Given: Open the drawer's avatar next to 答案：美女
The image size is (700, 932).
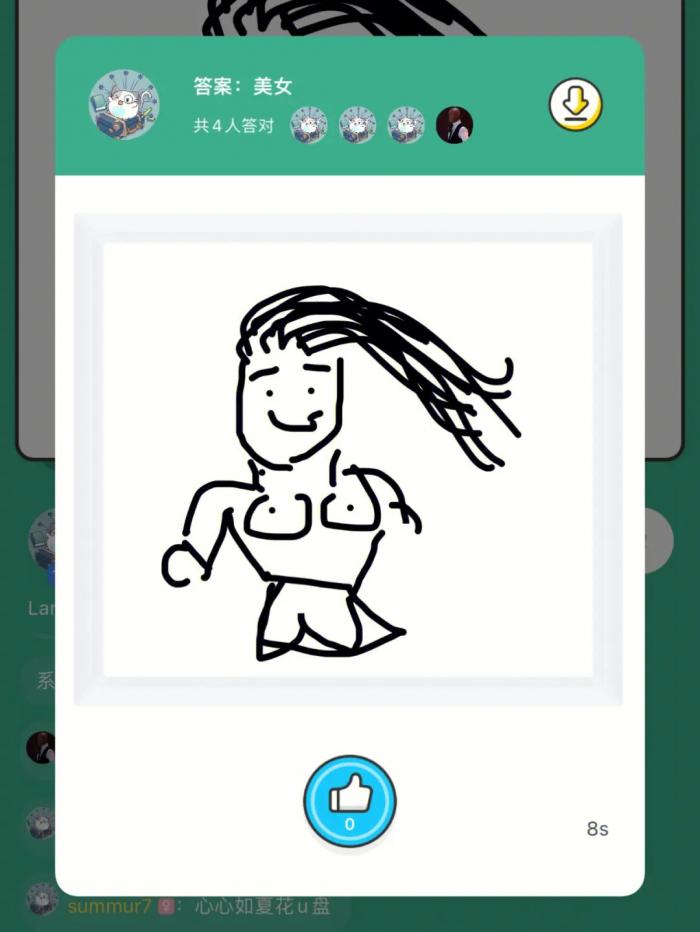Looking at the screenshot, I should [x=124, y=104].
